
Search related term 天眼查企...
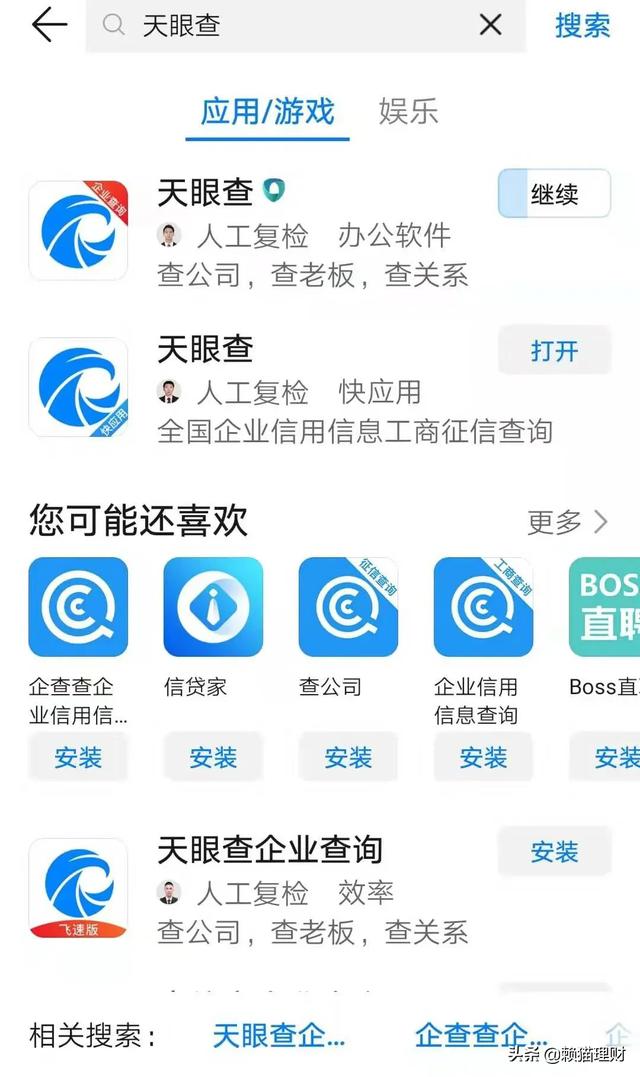tap(278, 1035)
